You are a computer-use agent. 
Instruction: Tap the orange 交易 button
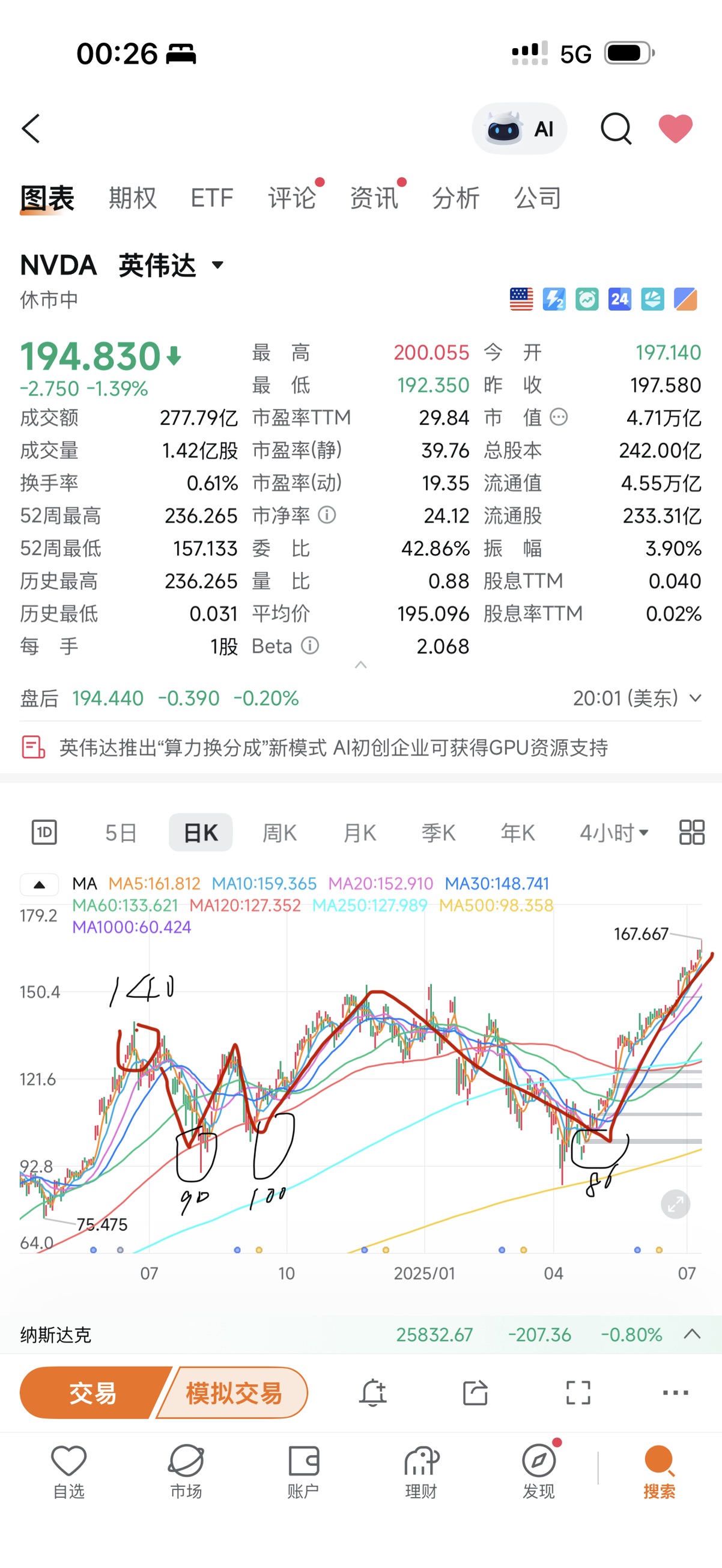[92, 1392]
